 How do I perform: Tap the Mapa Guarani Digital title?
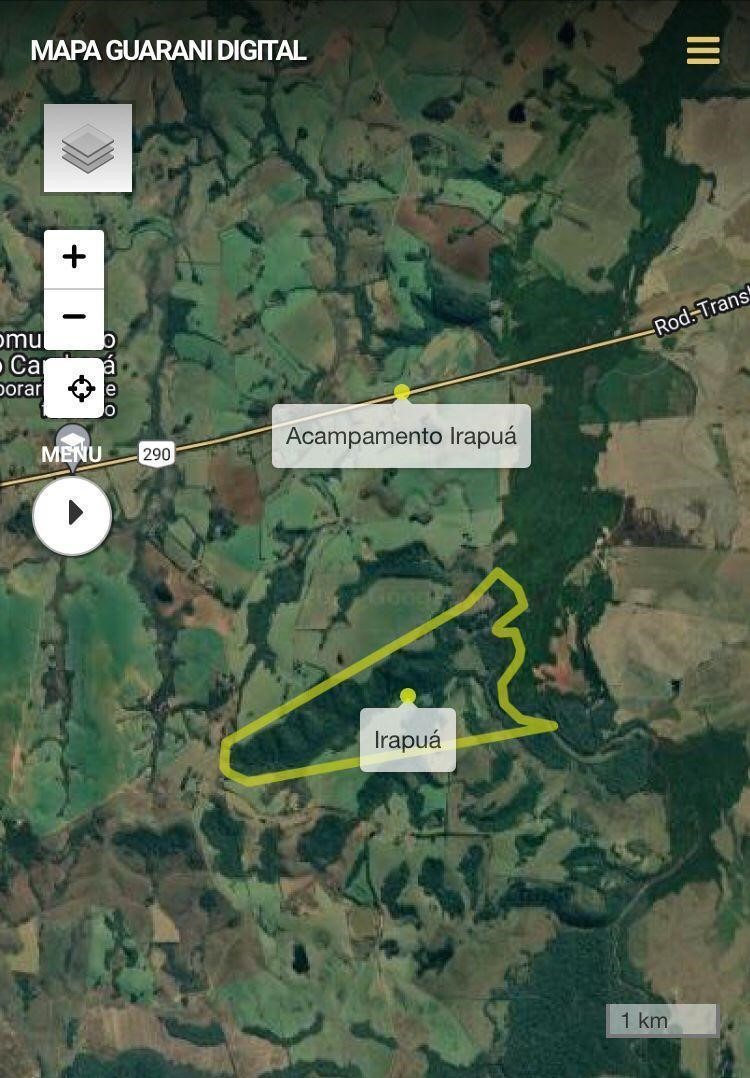168,51
